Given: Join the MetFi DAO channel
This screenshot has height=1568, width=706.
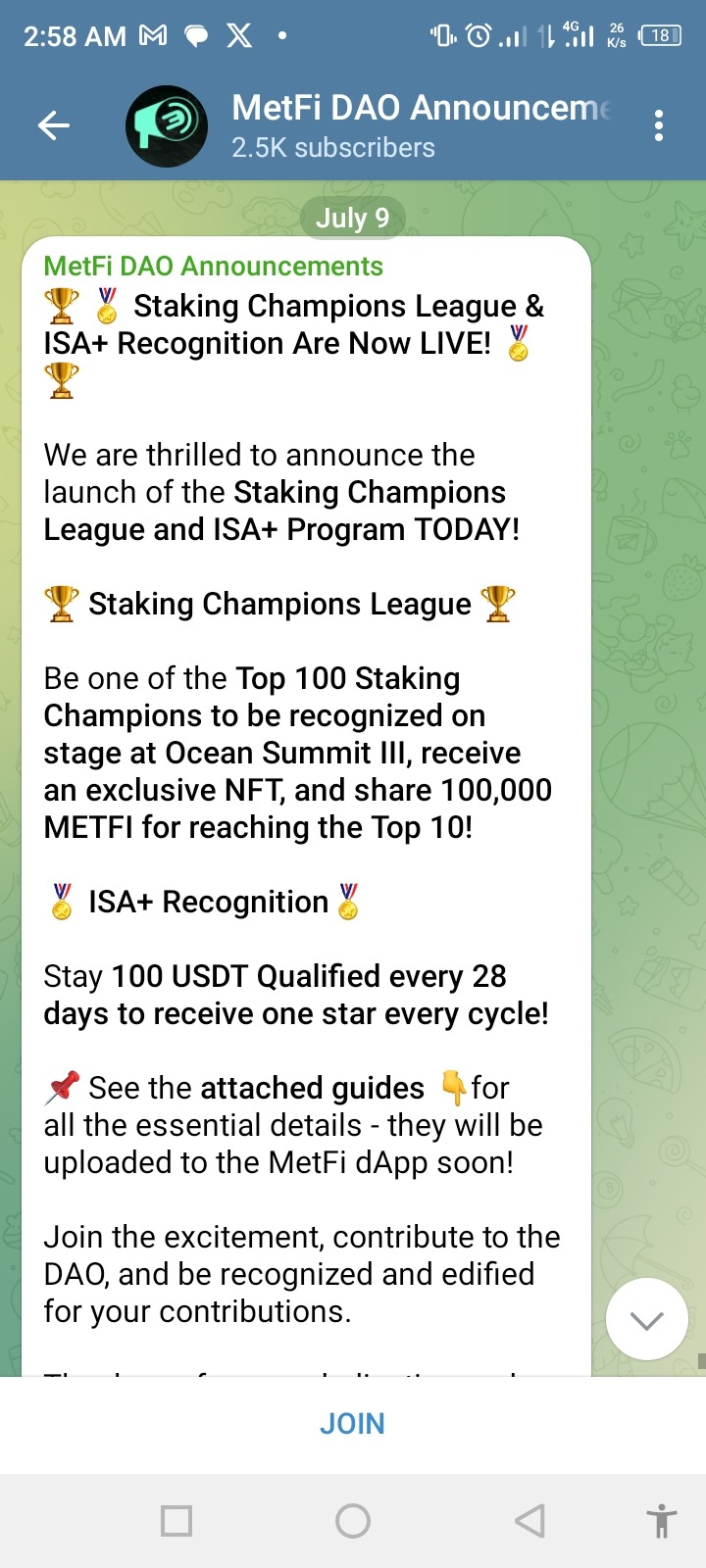Looking at the screenshot, I should click(x=352, y=1423).
